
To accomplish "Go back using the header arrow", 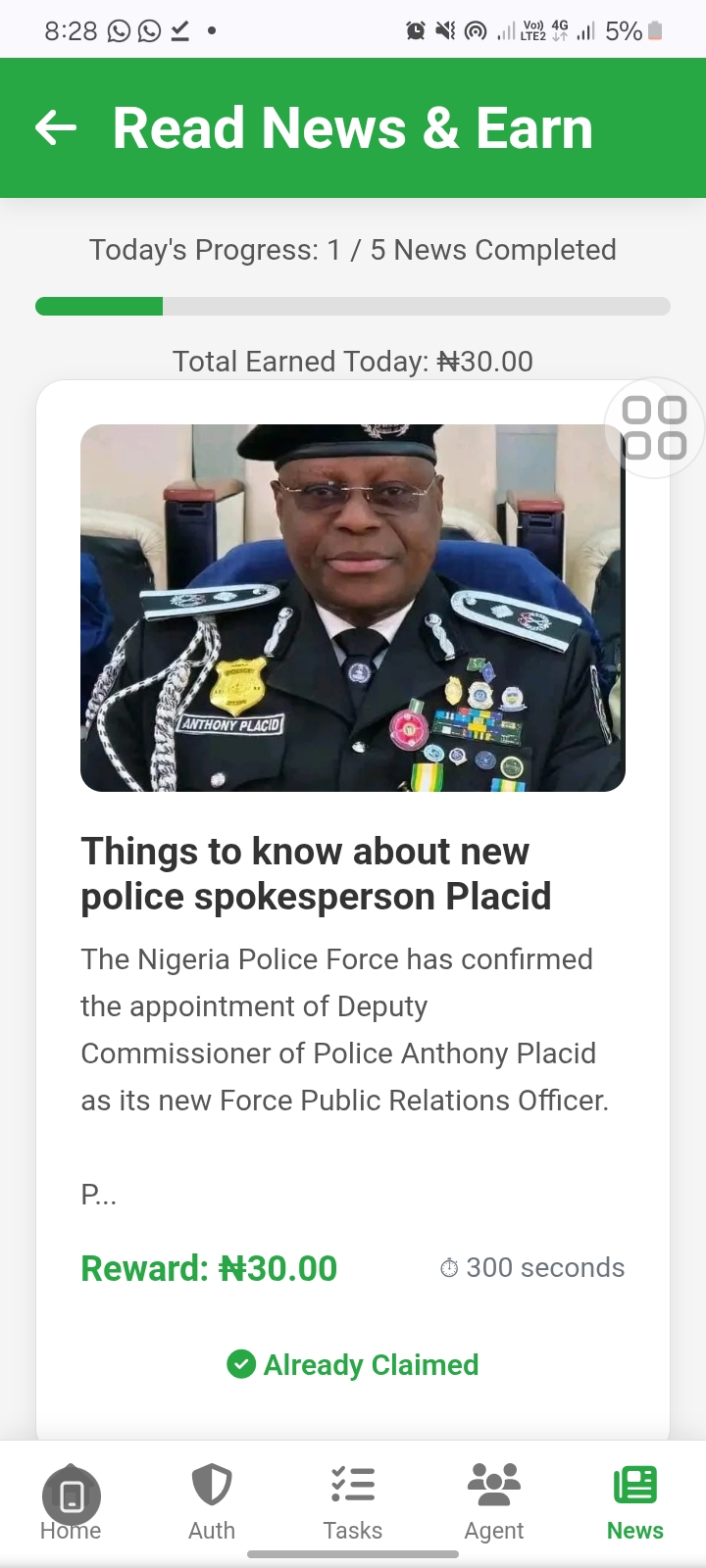I will pos(56,127).
